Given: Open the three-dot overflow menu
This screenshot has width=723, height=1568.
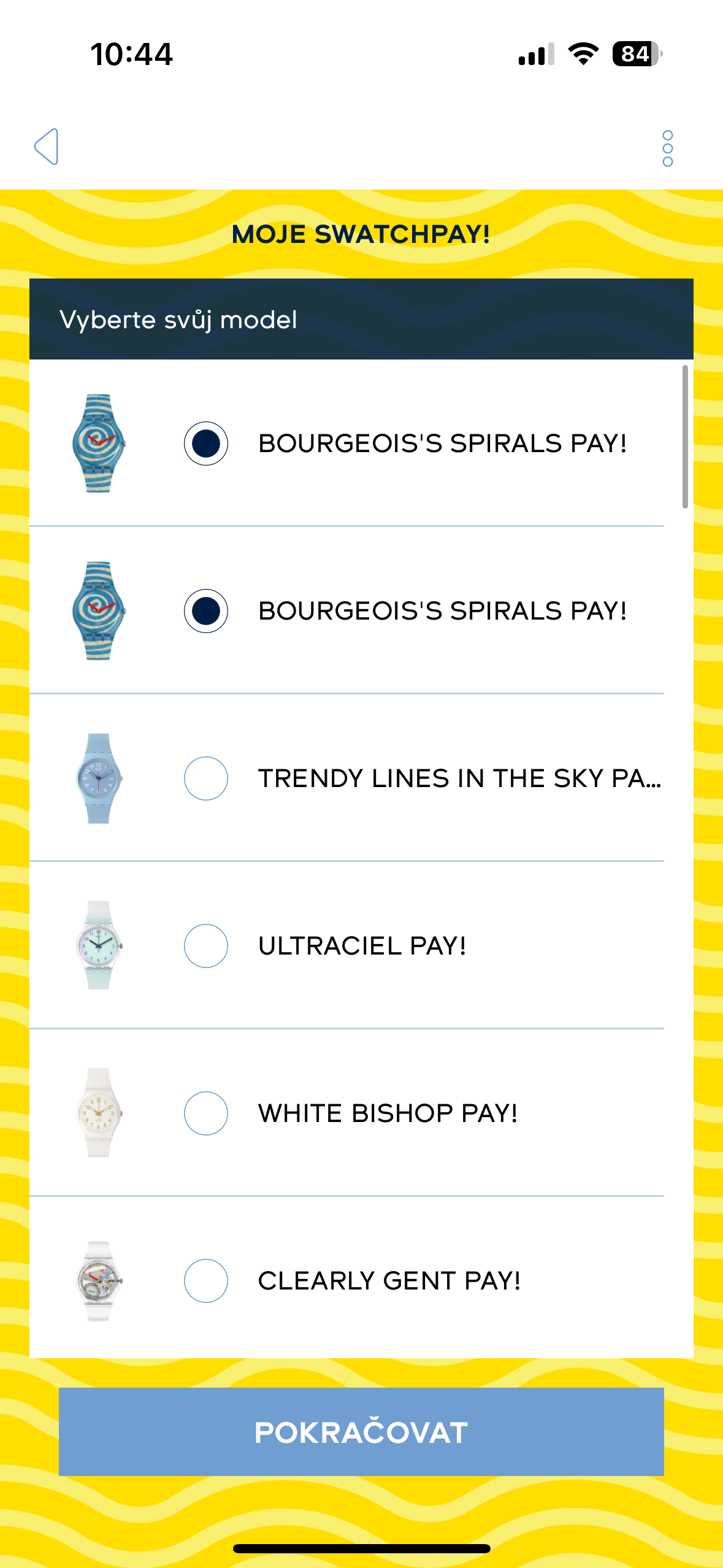Looking at the screenshot, I should coord(669,147).
